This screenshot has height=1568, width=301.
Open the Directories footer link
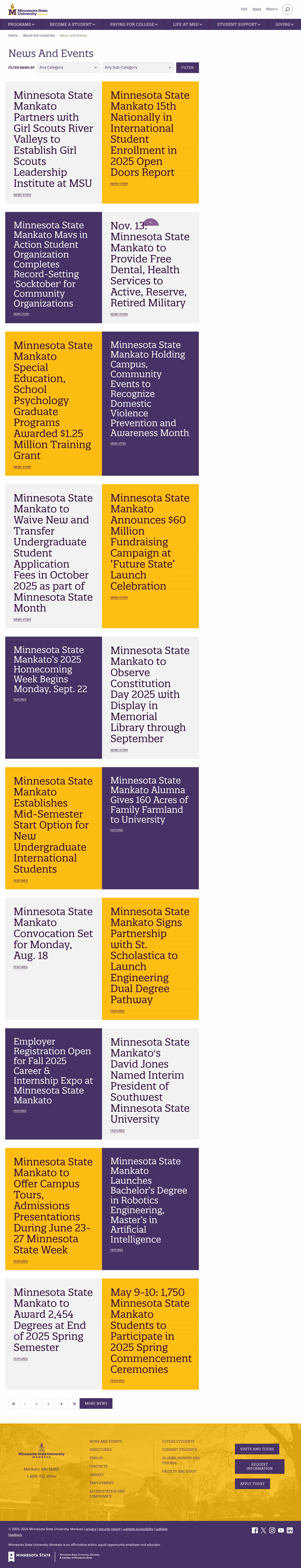coord(100,1449)
